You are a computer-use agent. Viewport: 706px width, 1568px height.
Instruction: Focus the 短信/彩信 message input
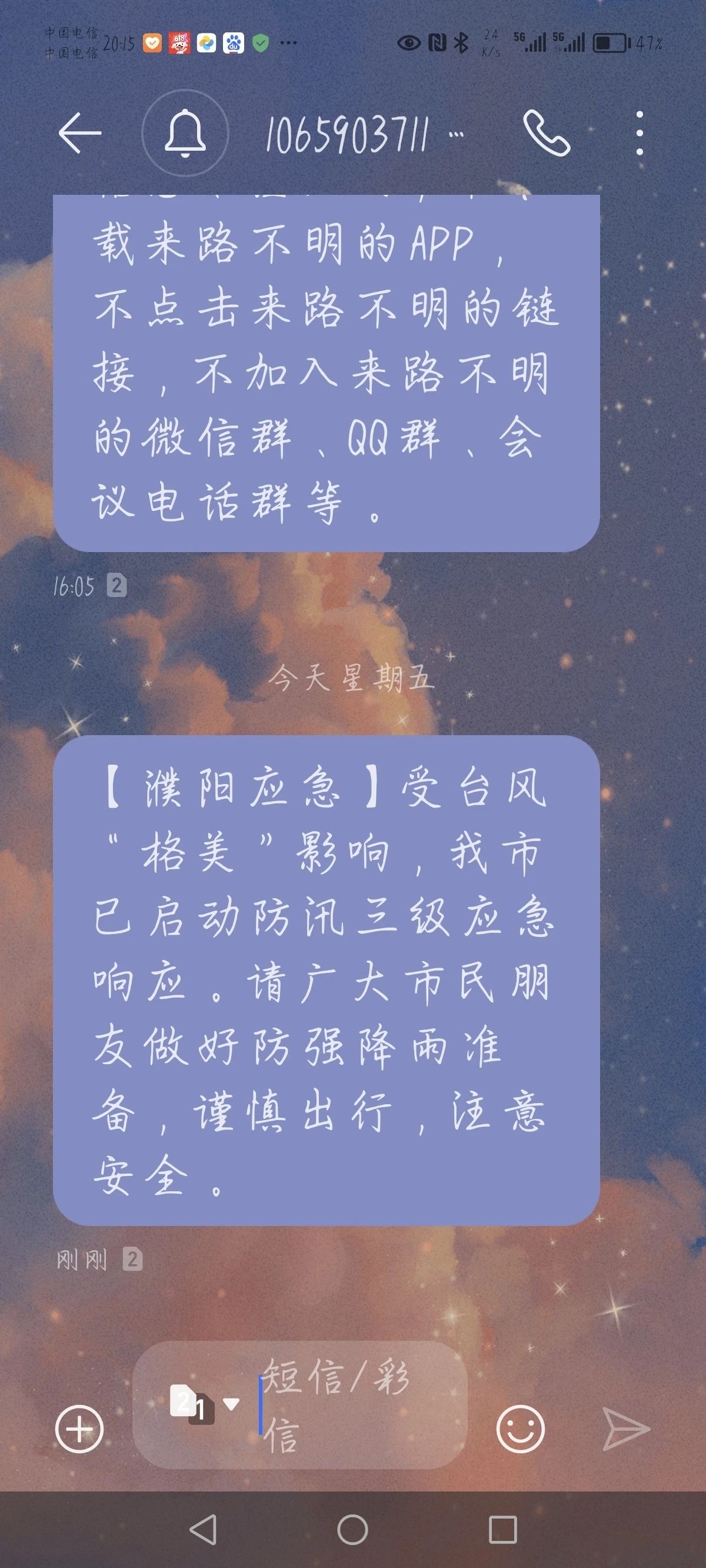tap(359, 1405)
